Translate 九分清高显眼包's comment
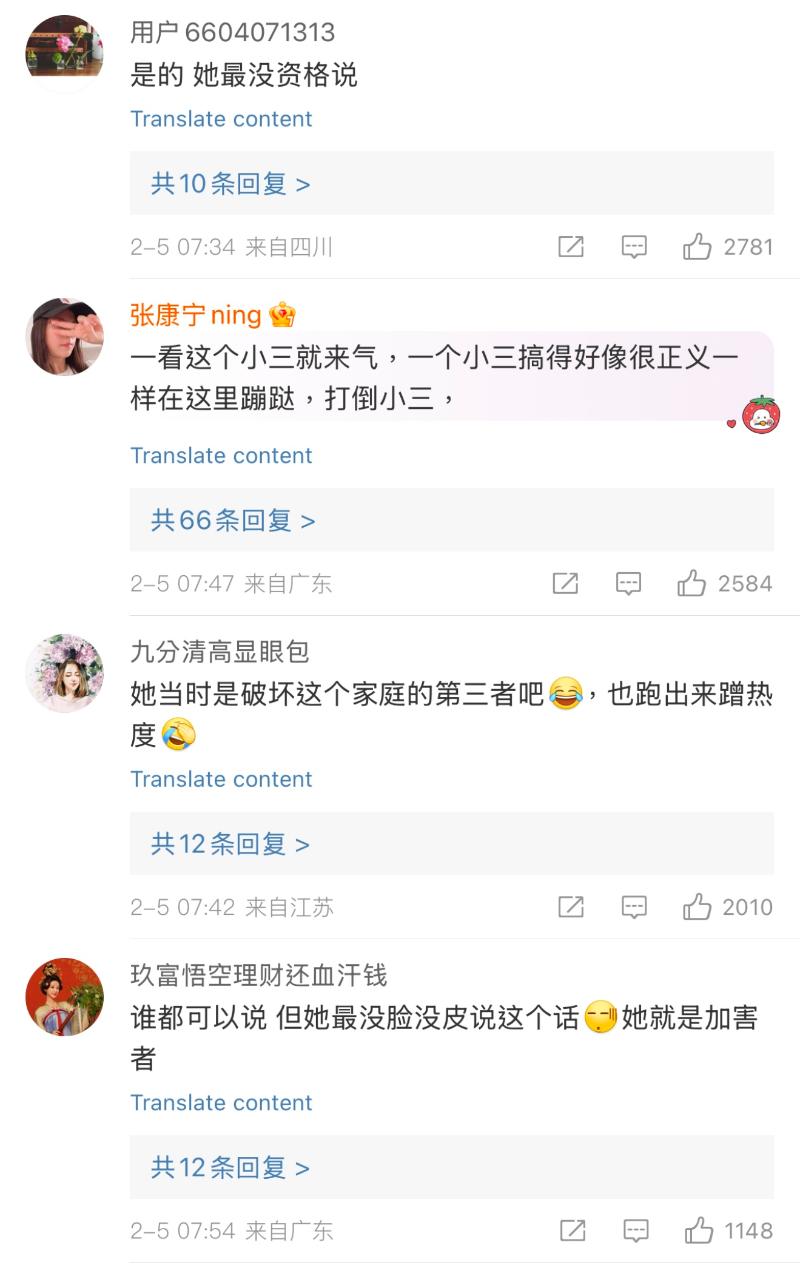This screenshot has width=800, height=1268. pos(221,780)
